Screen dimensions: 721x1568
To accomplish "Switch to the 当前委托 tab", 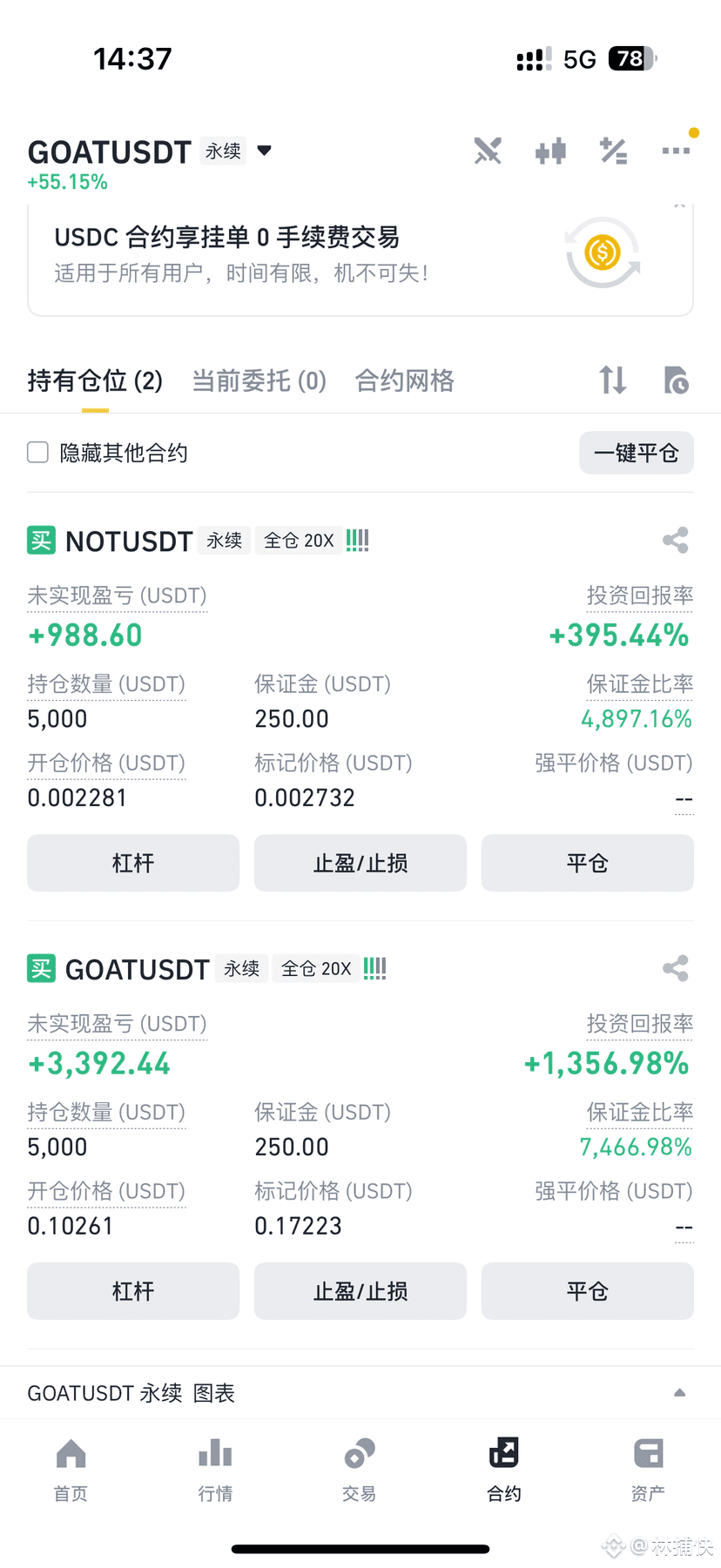I will 259,380.
